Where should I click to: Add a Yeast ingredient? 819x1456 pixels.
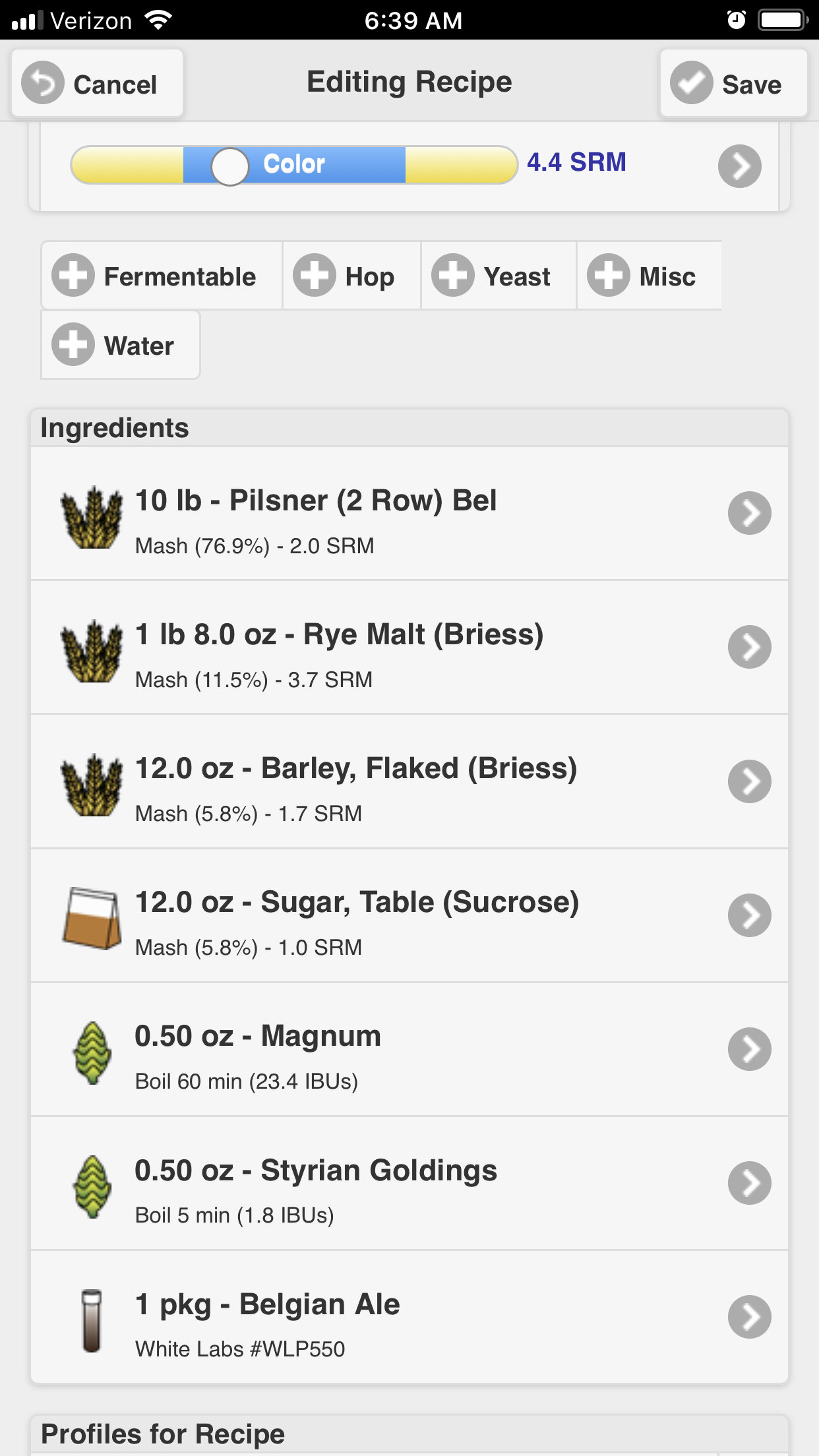499,276
